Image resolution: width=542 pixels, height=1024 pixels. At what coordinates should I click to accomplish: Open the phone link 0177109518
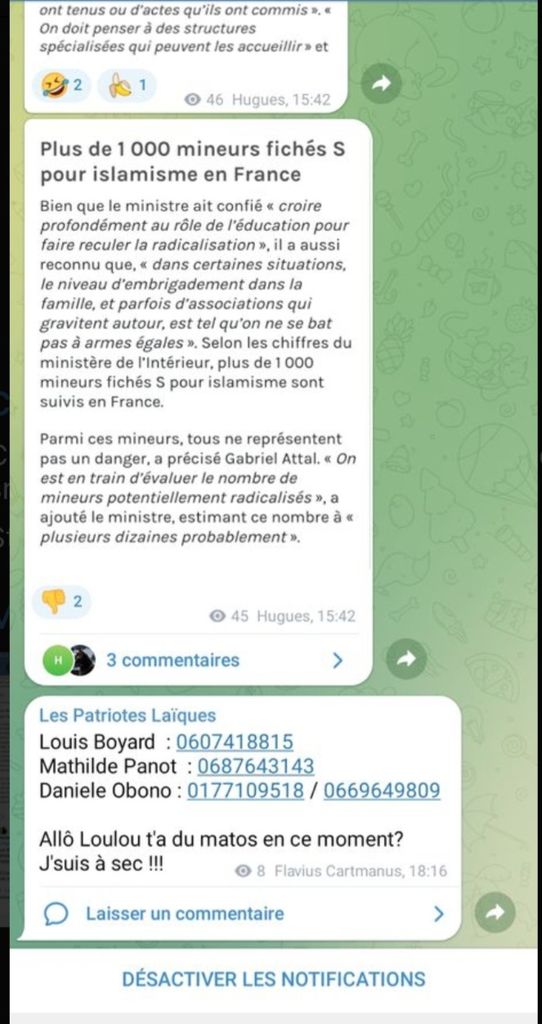246,790
